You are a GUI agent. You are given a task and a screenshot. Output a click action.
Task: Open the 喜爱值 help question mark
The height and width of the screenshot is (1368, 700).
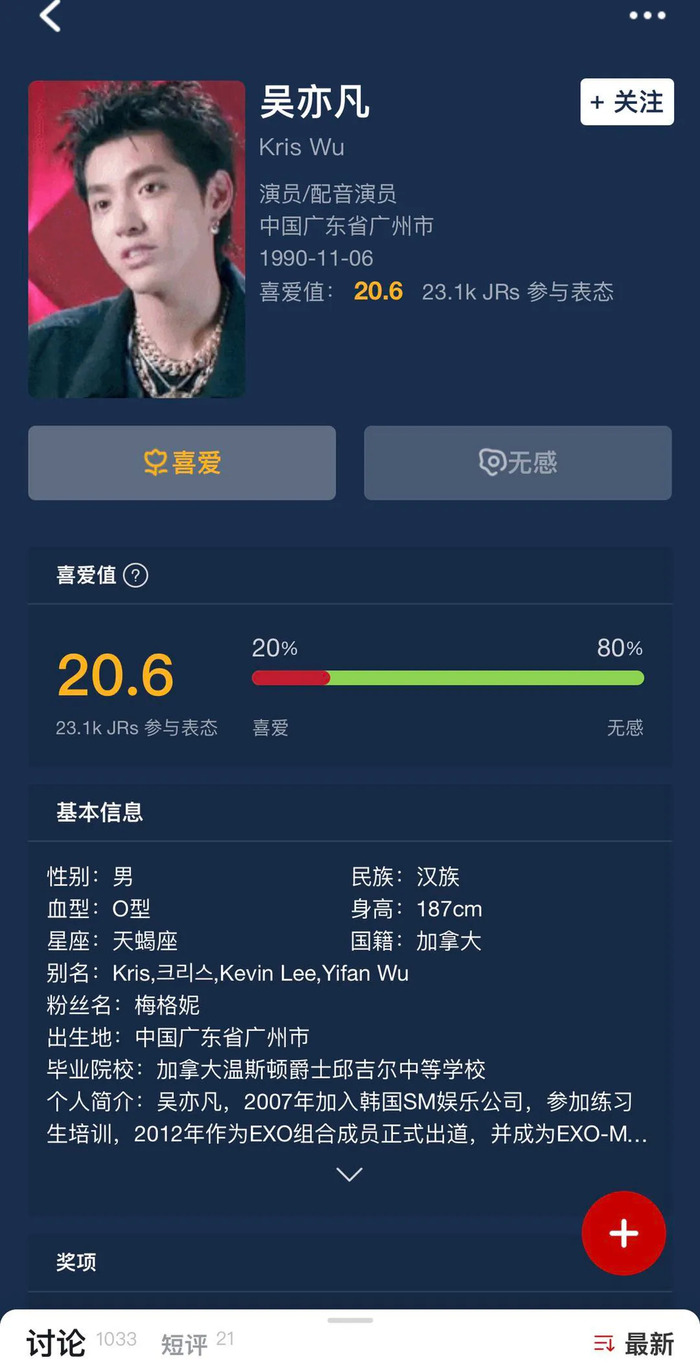pos(135,575)
